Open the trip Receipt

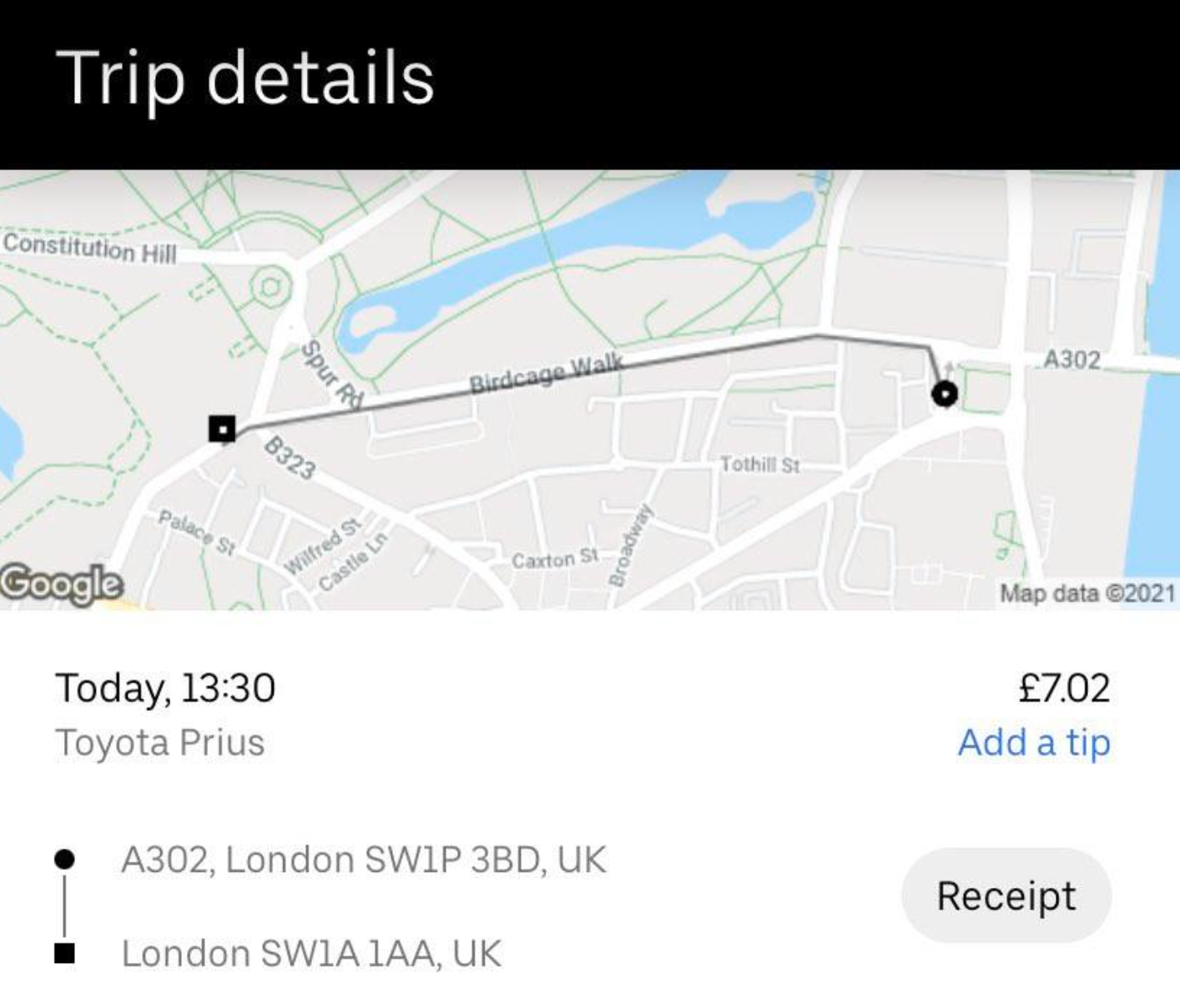pos(1006,895)
